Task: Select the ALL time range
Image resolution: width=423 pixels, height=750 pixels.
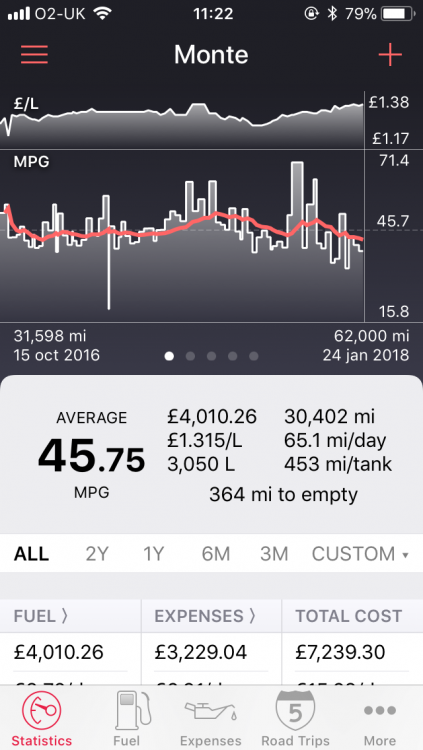Action: 32,554
